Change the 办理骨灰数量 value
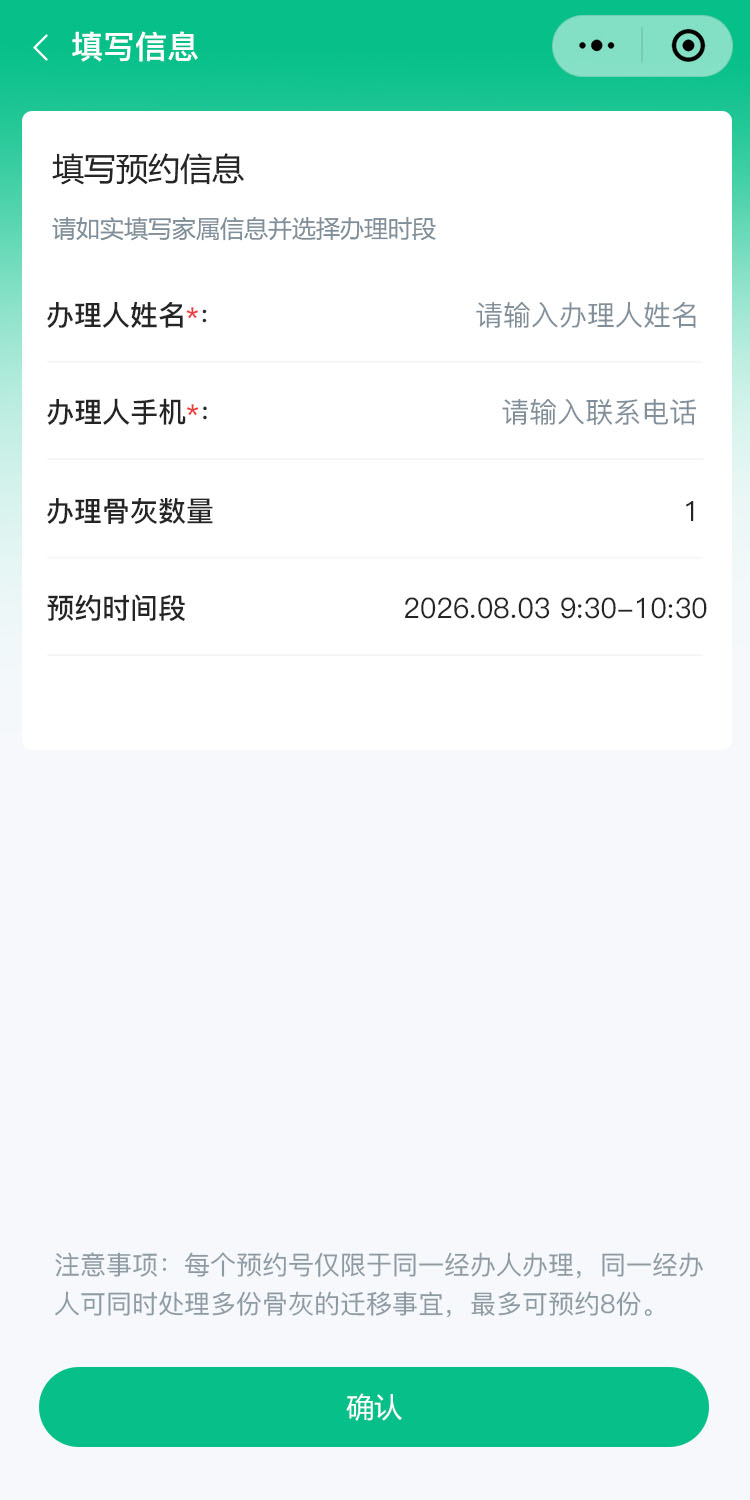Image resolution: width=750 pixels, height=1500 pixels. [x=689, y=512]
